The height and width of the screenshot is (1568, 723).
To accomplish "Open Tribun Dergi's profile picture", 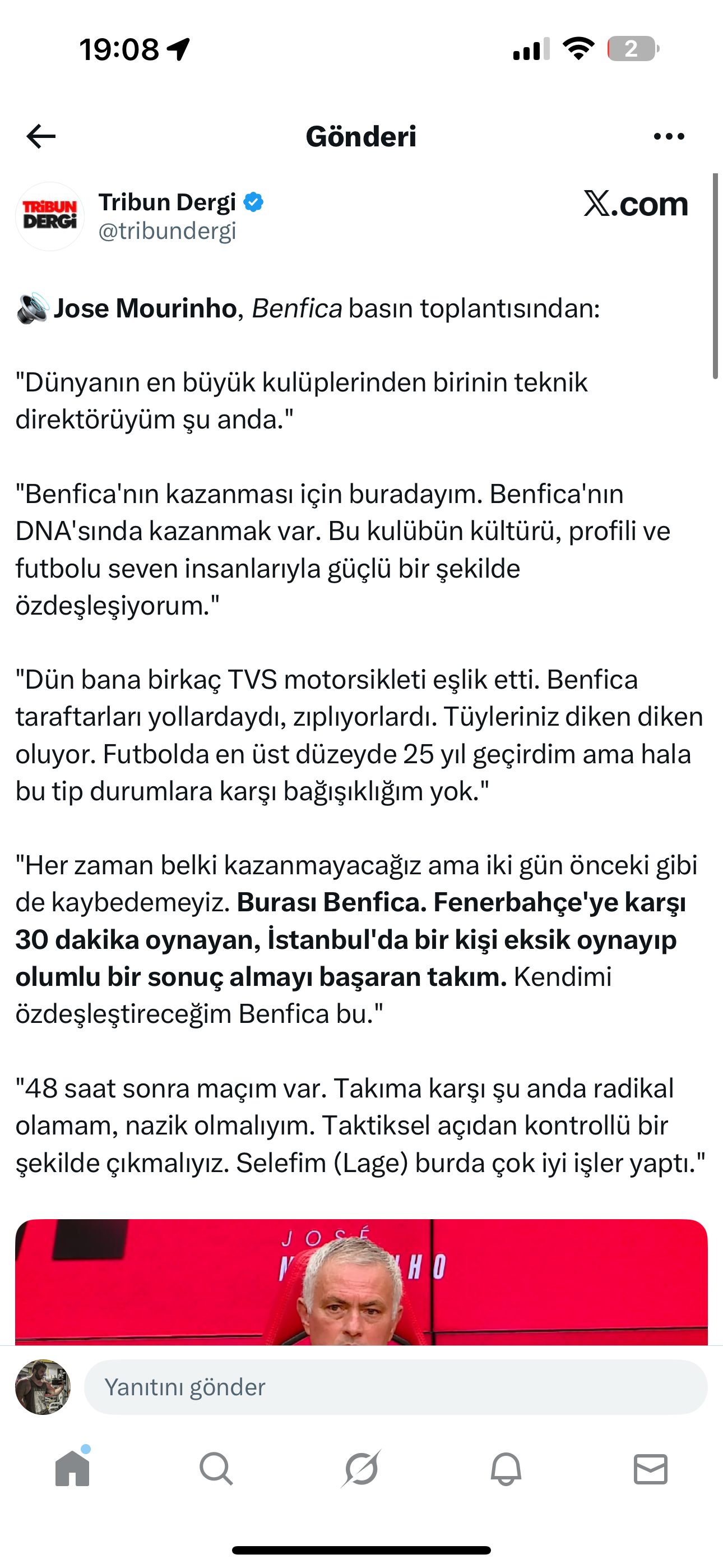I will (x=50, y=216).
